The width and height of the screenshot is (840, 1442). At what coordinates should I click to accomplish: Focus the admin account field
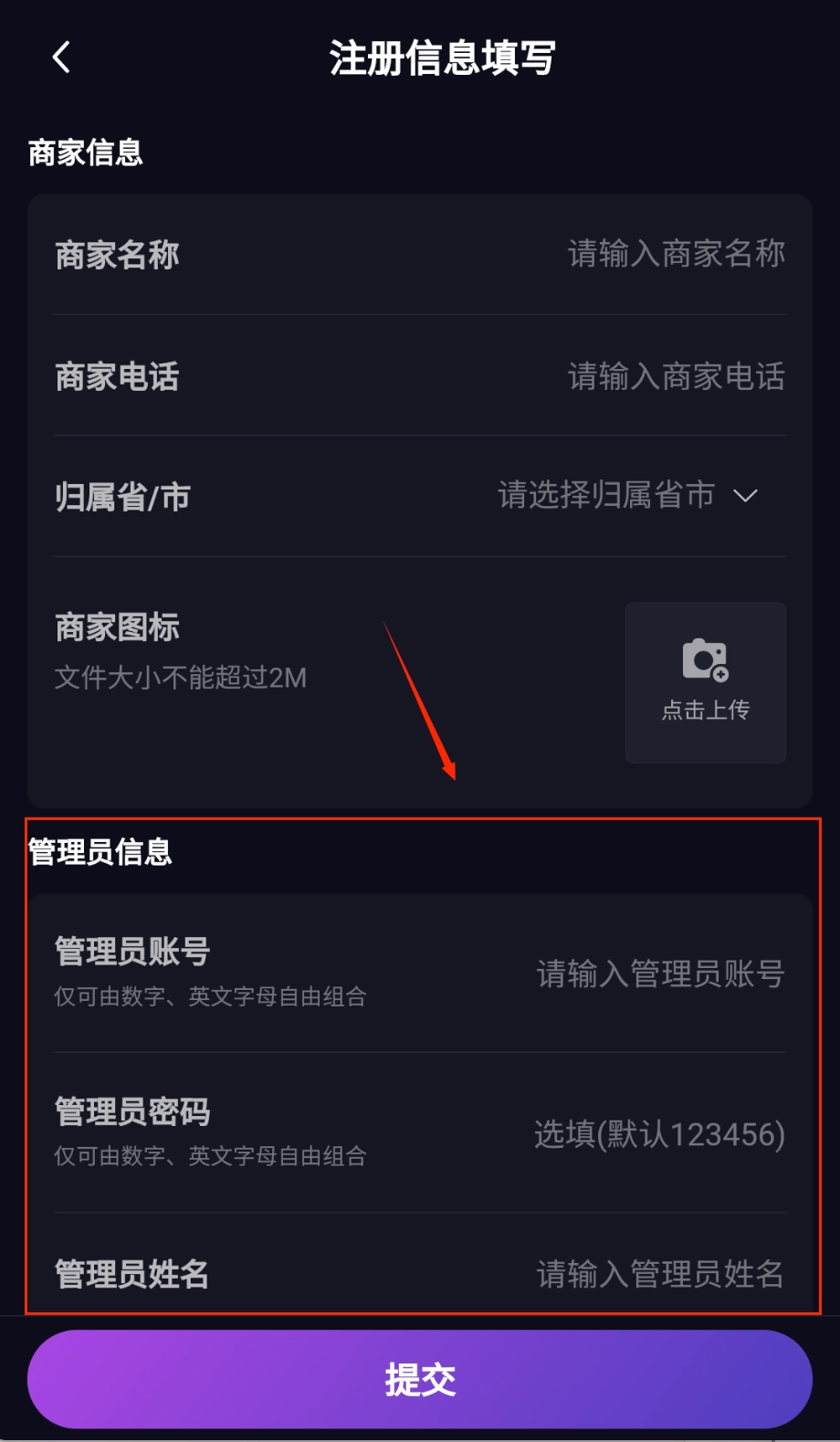659,974
